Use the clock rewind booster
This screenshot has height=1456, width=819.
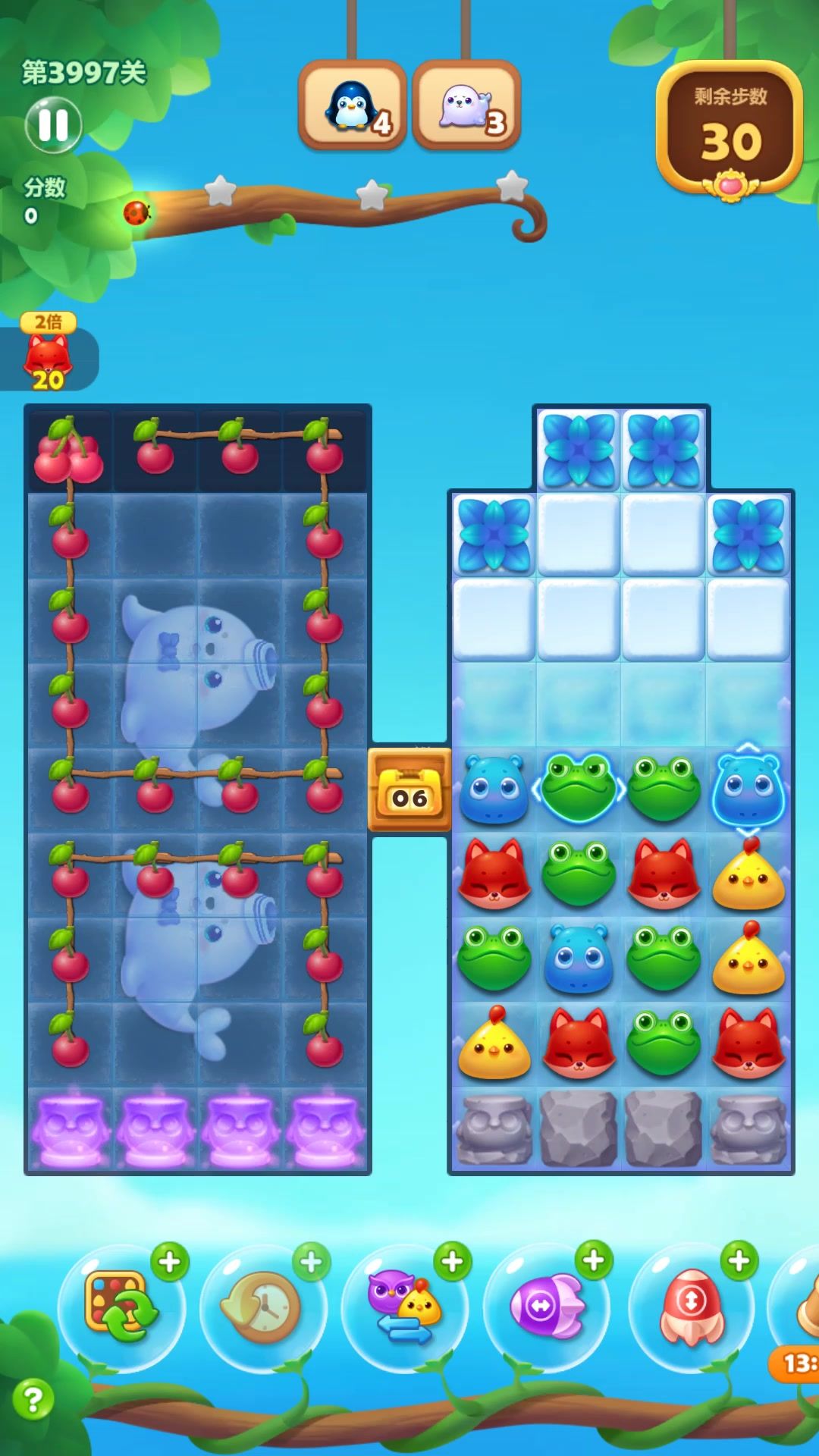(x=262, y=1307)
